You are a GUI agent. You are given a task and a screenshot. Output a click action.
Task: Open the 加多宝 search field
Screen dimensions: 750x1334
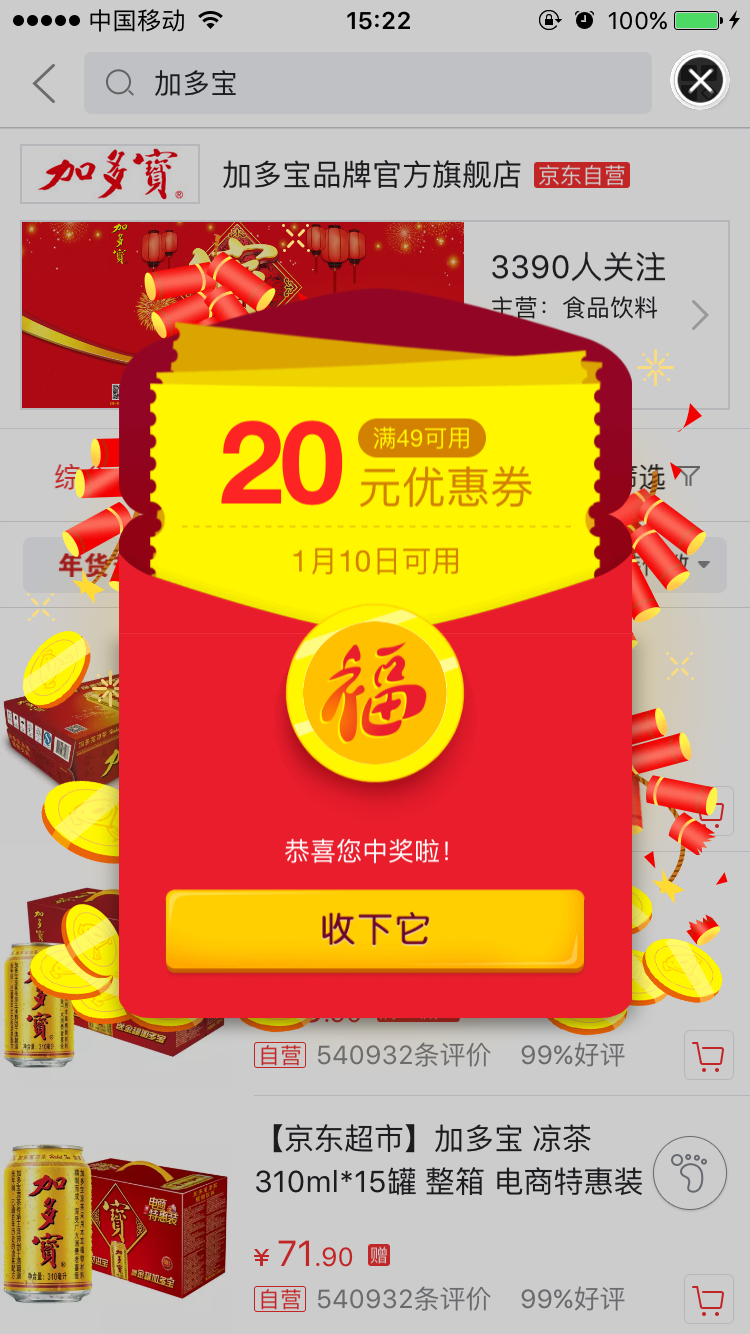tap(368, 83)
